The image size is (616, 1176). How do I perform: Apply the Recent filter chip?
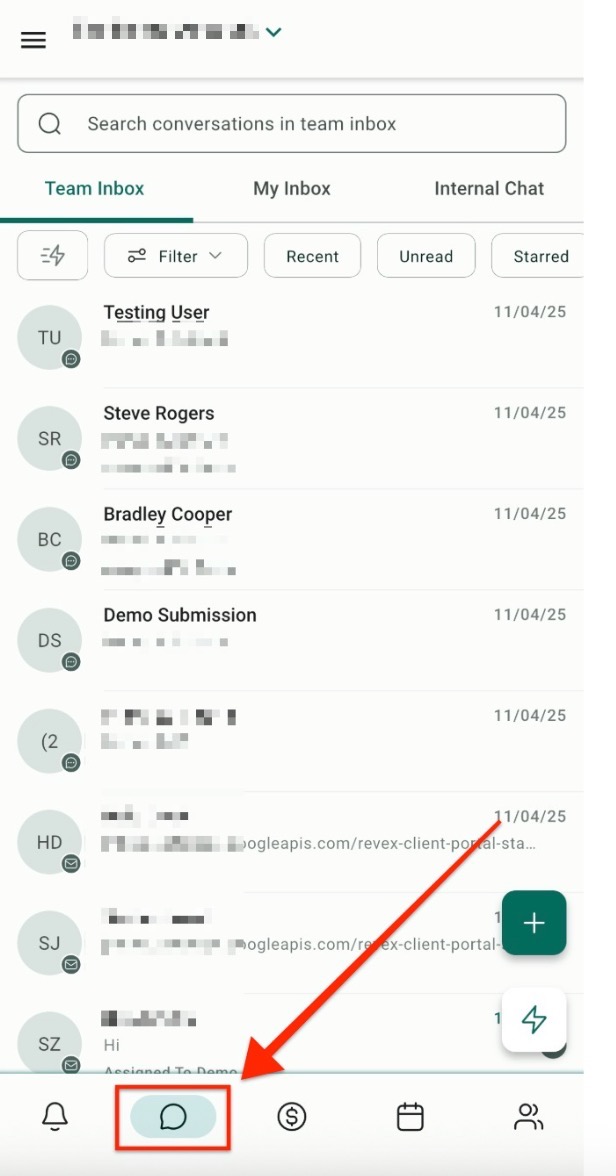click(312, 256)
